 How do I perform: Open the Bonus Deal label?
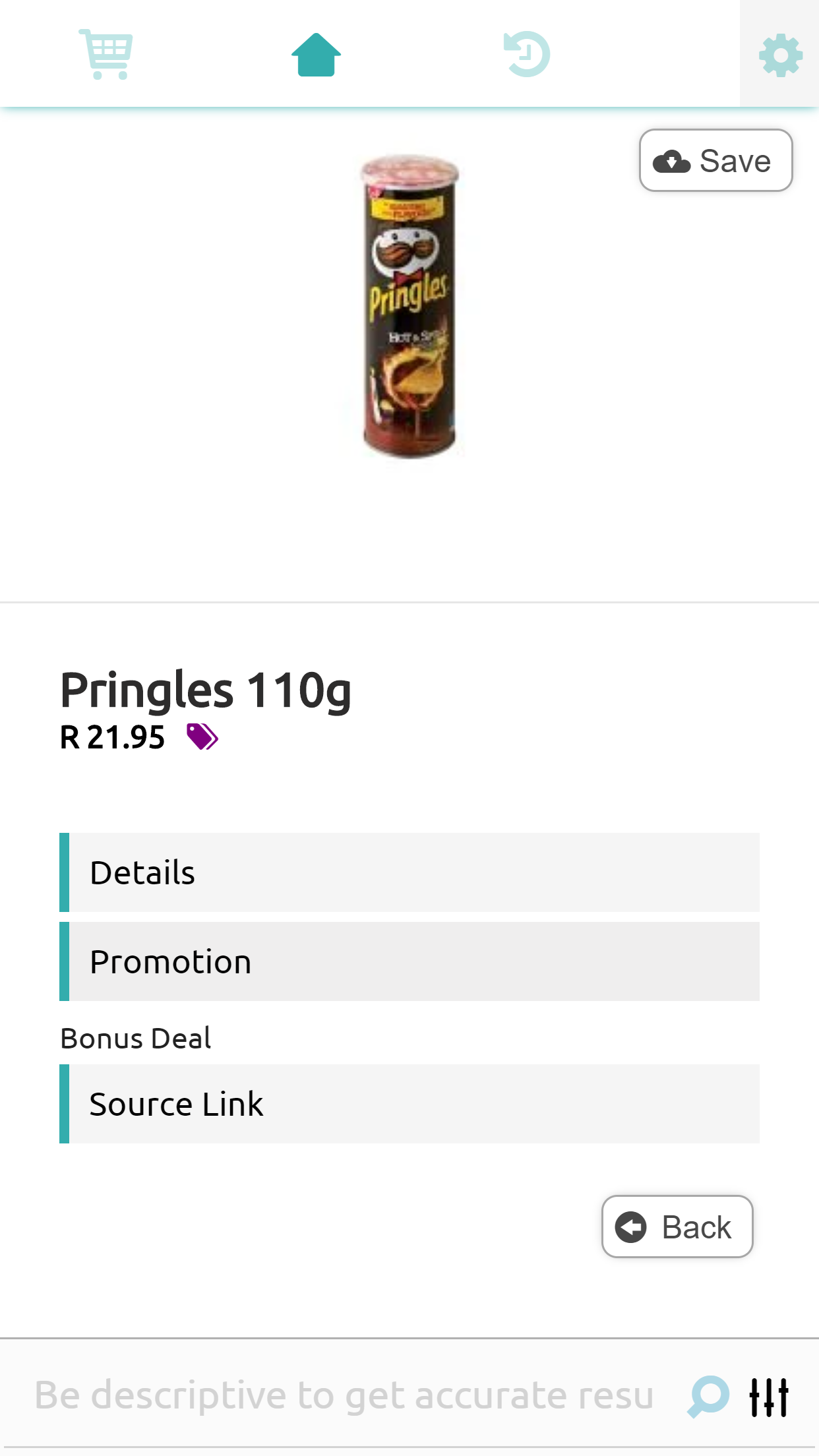tap(135, 1037)
